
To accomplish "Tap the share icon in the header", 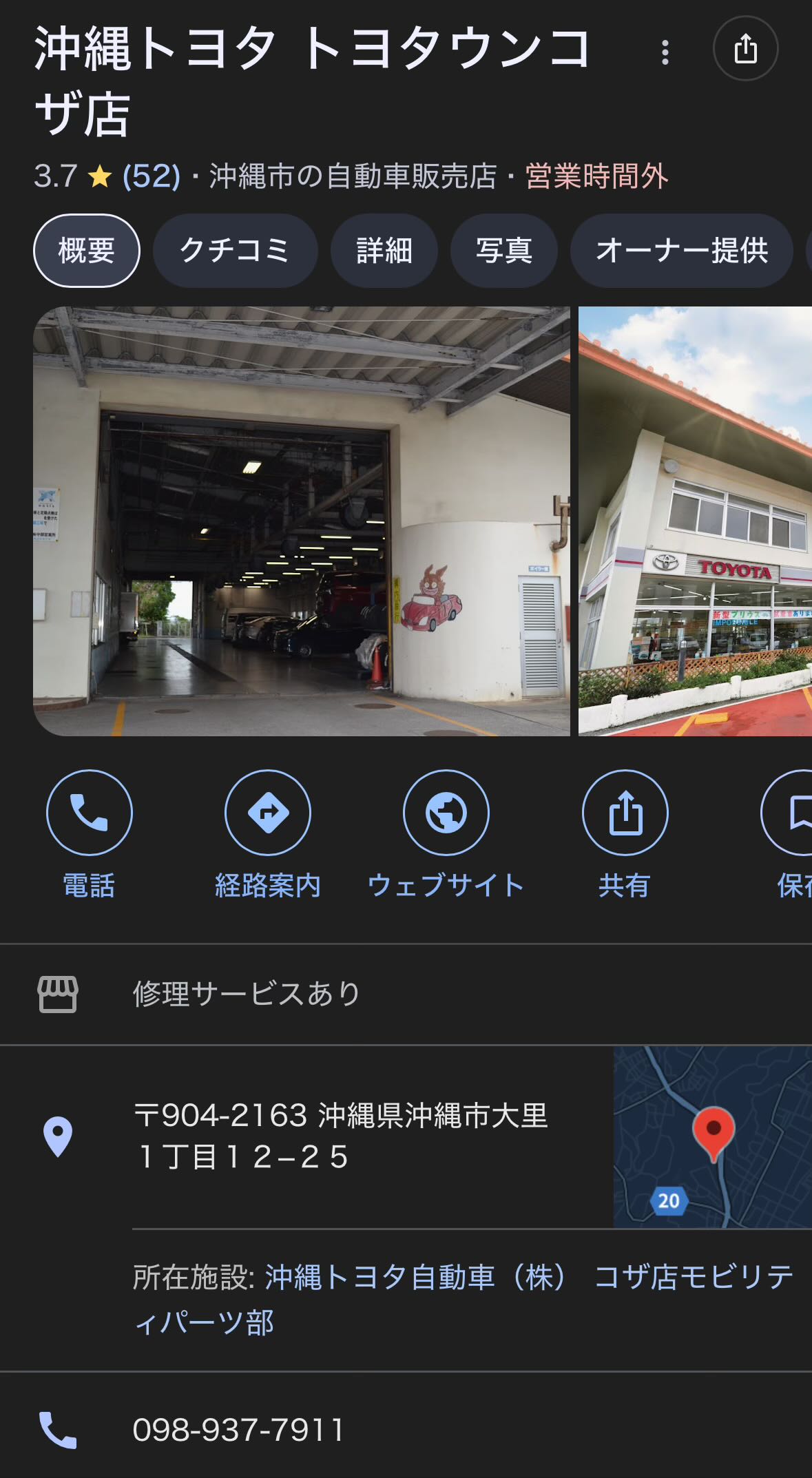I will [x=745, y=49].
